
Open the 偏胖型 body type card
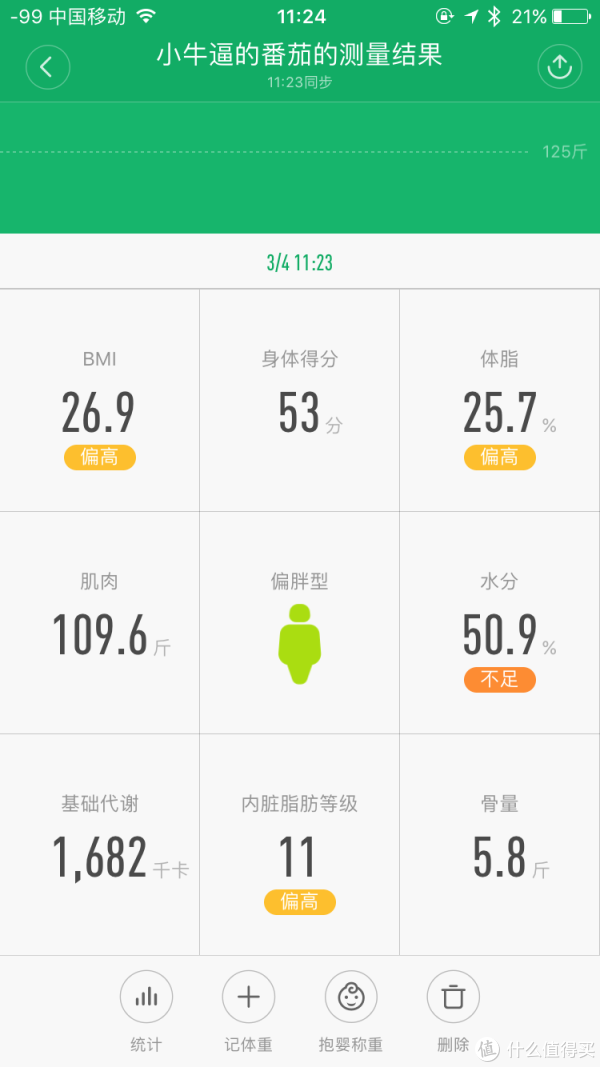click(299, 623)
